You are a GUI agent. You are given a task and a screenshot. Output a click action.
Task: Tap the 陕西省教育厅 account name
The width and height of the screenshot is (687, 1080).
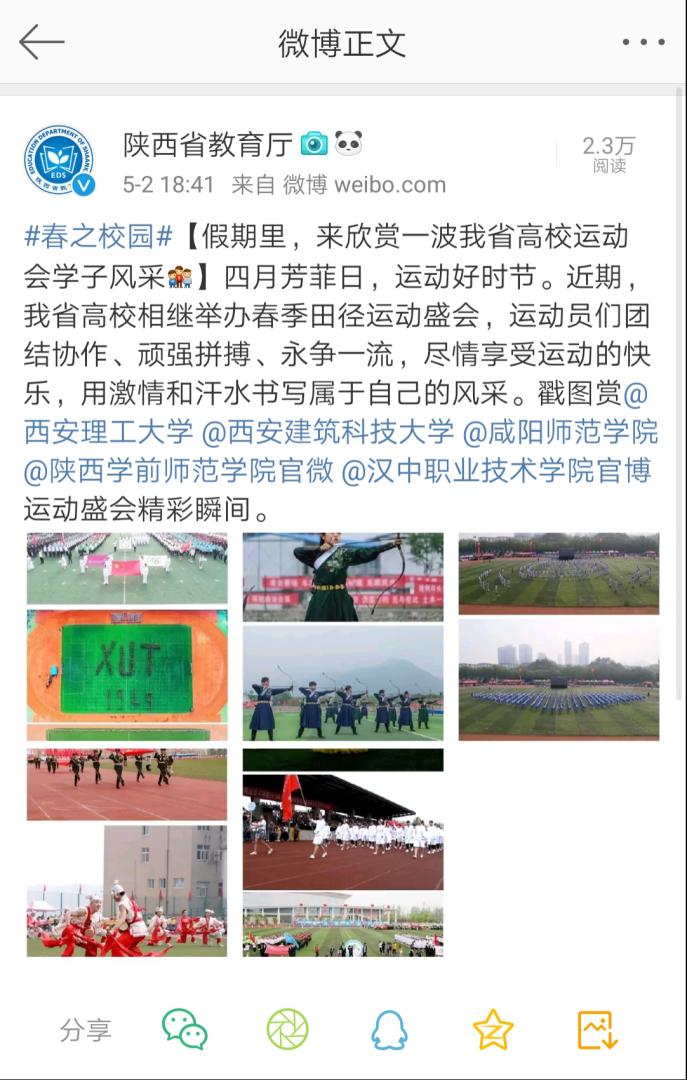pos(208,145)
